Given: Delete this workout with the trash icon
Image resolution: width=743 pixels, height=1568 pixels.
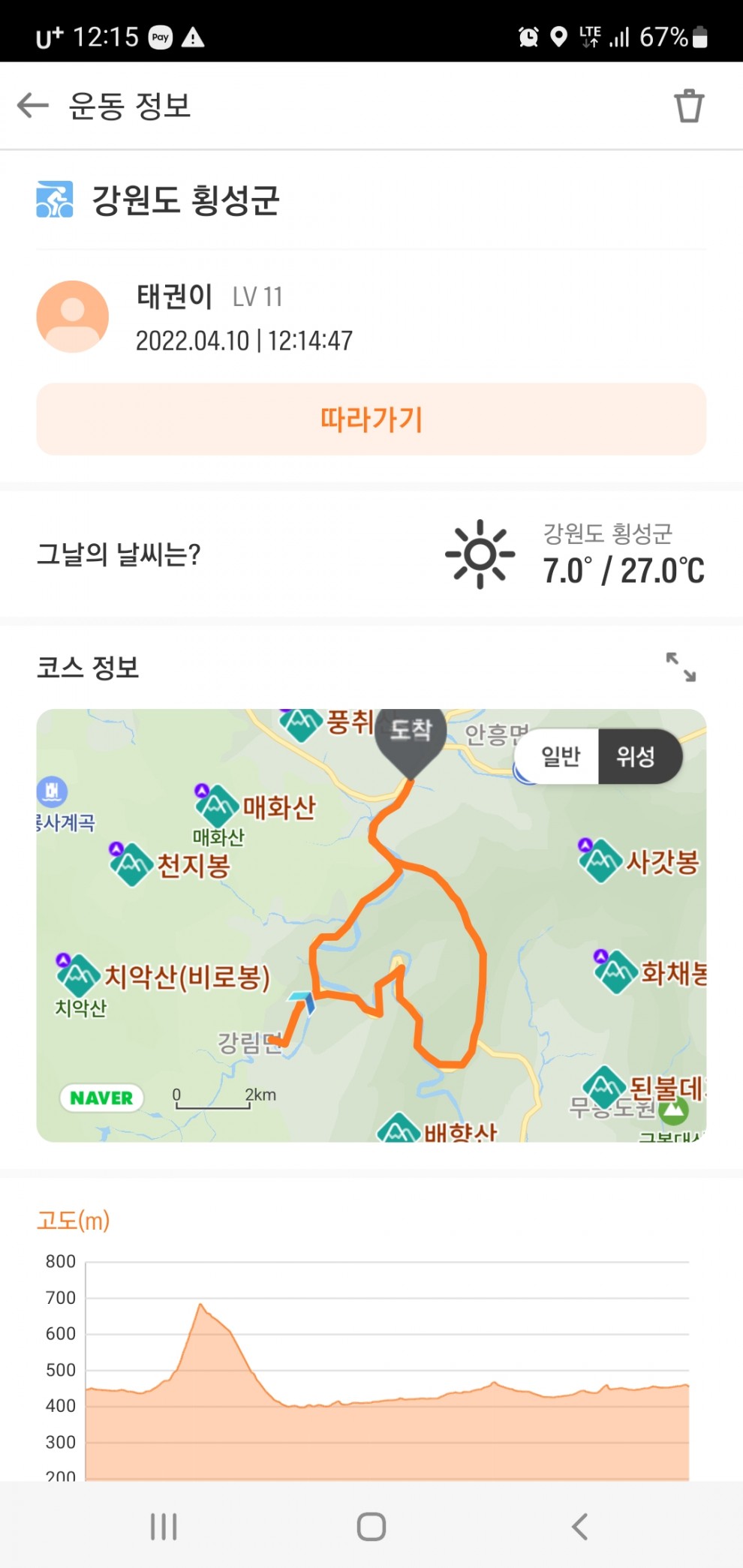Looking at the screenshot, I should (688, 106).
